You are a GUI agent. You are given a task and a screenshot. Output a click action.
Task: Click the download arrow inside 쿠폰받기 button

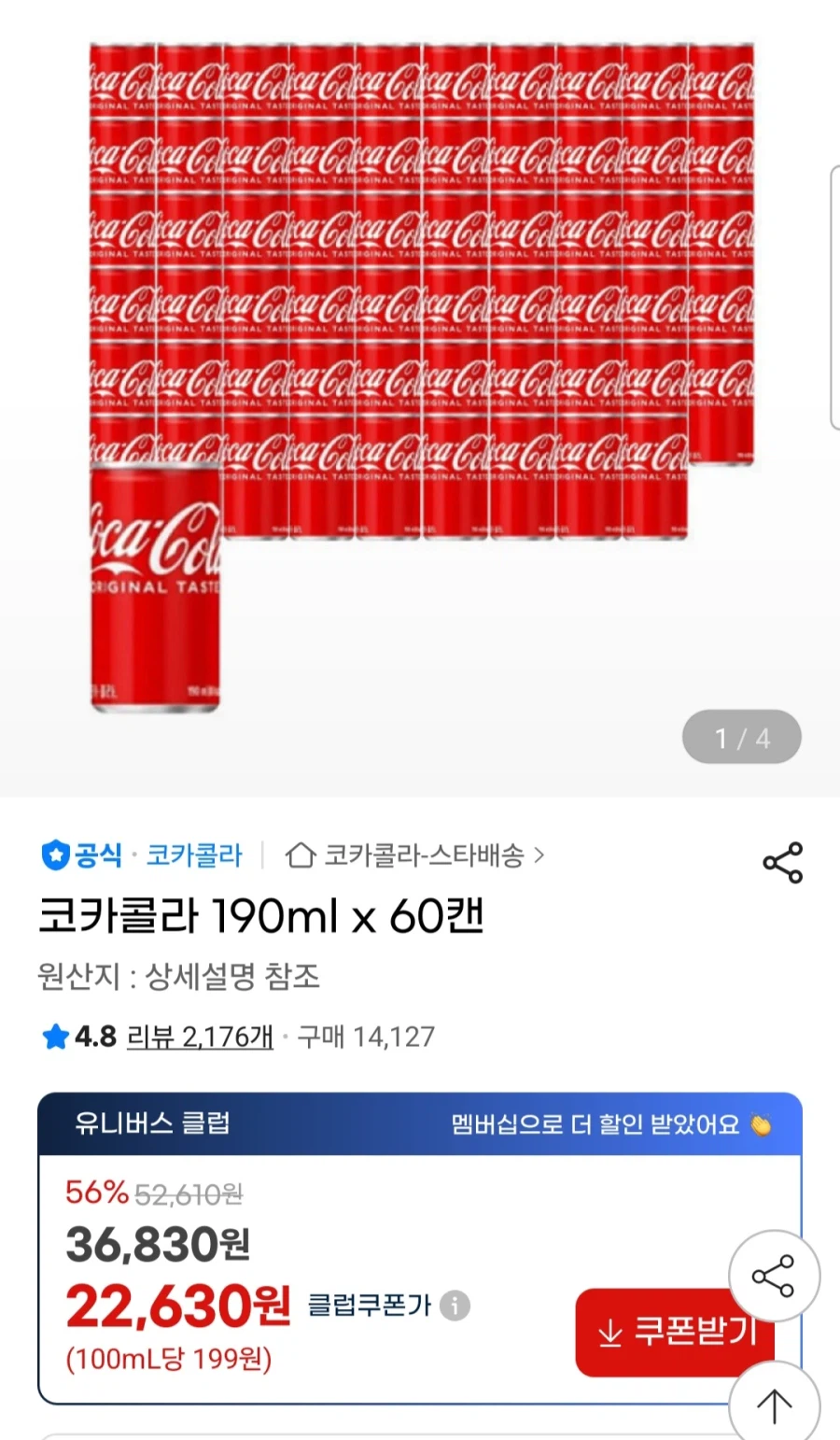(x=611, y=1334)
